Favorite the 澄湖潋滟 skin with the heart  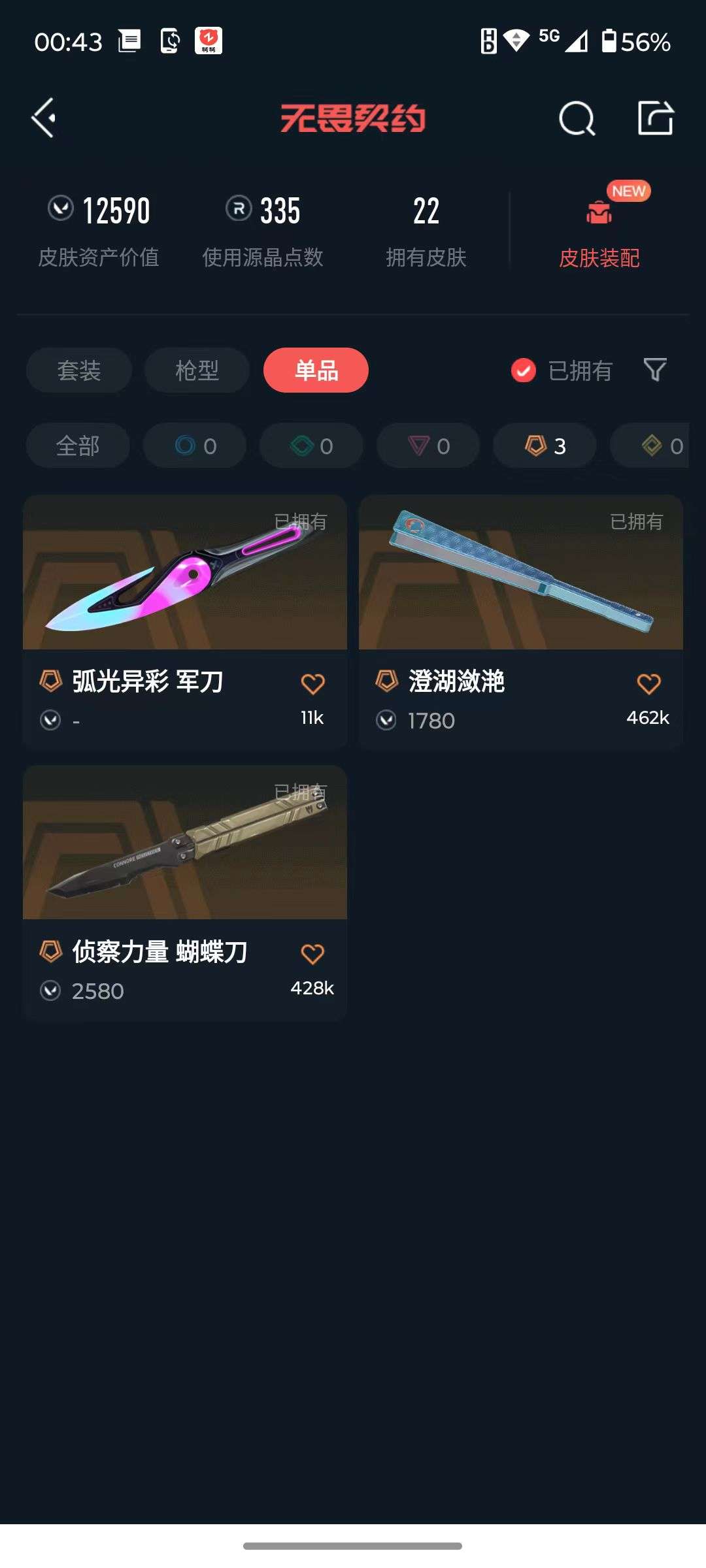[648, 683]
